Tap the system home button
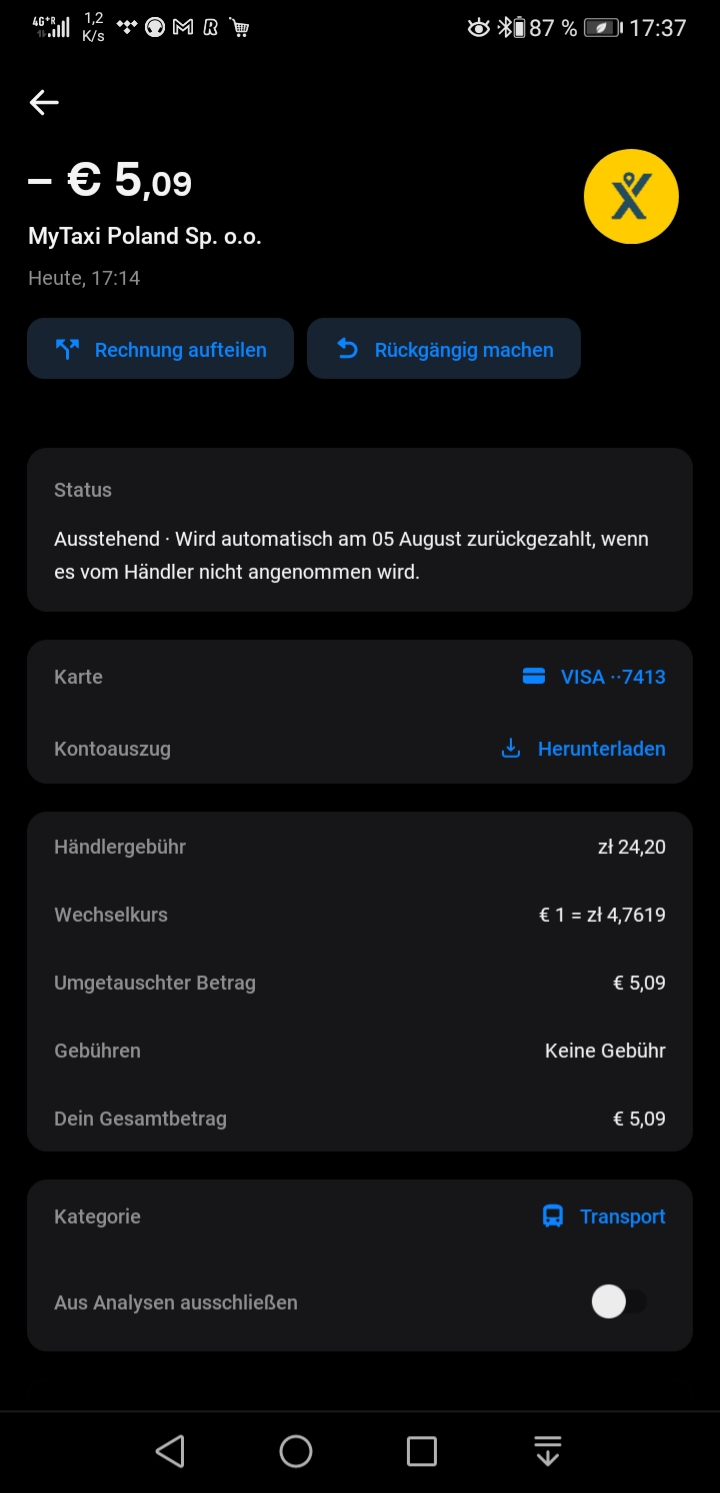The image size is (720, 1493). pyautogui.click(x=296, y=1451)
